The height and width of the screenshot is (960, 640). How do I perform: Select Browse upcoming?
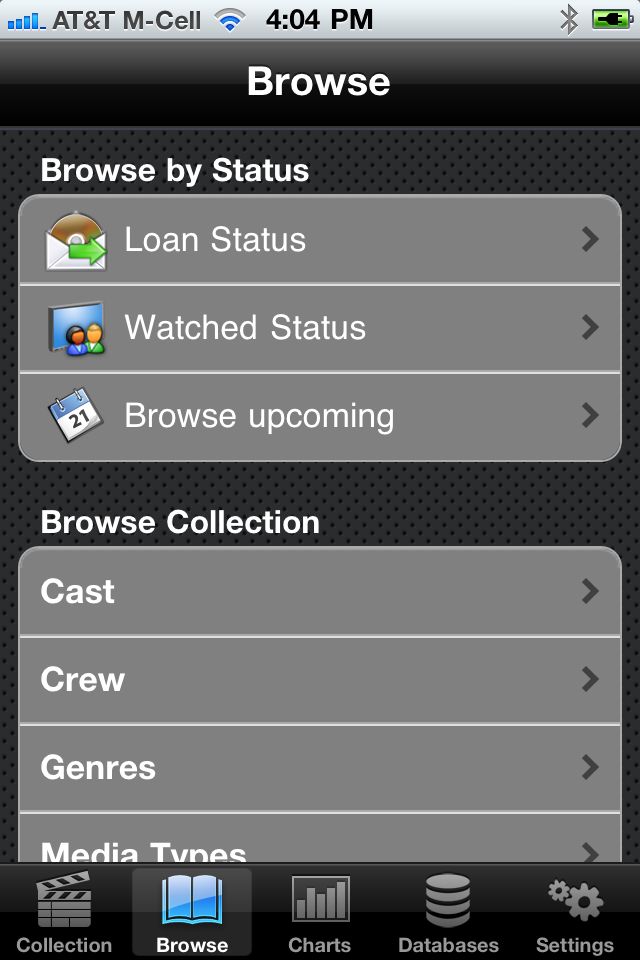[320, 416]
